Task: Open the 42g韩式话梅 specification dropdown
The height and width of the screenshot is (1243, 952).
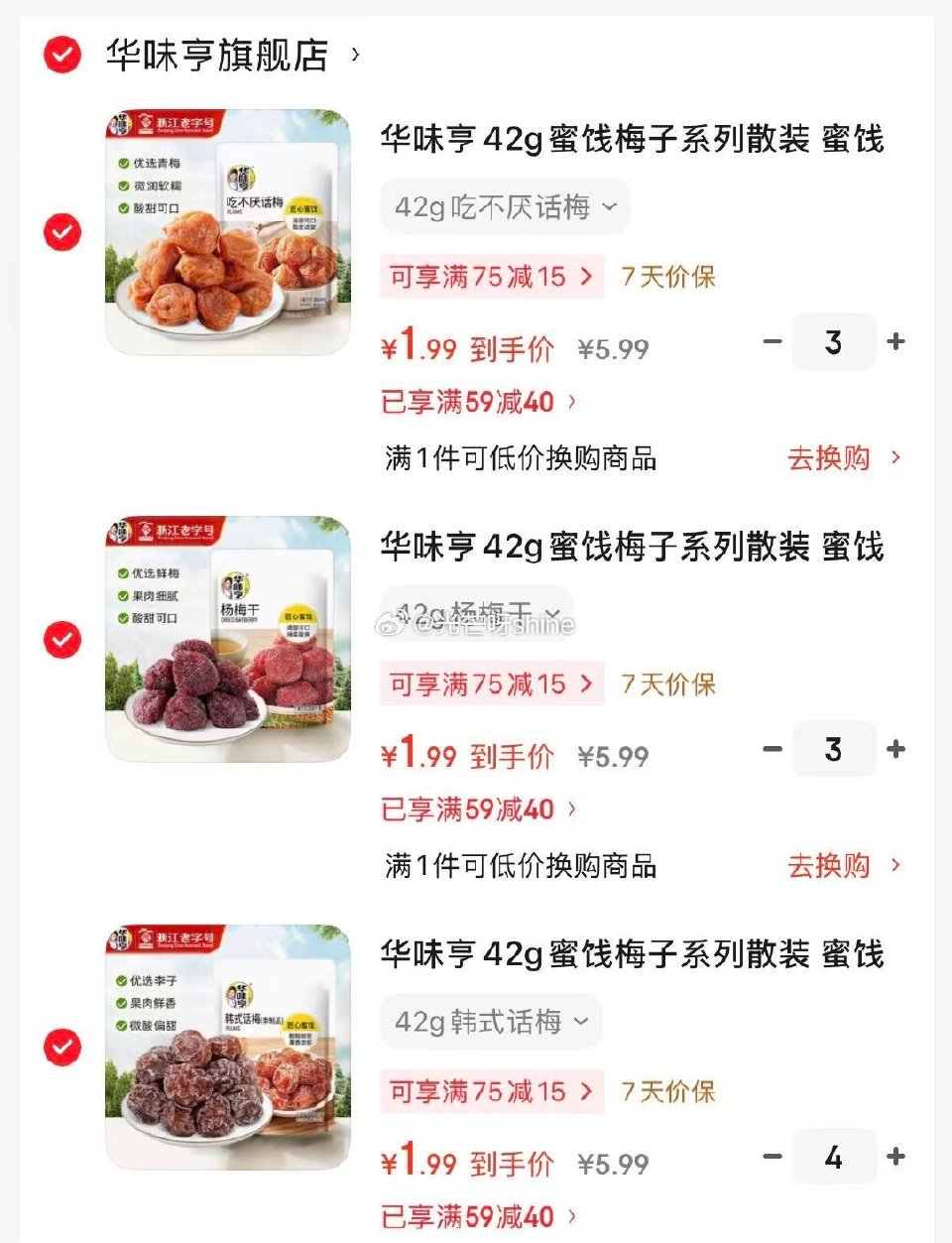Action: click(x=488, y=1021)
